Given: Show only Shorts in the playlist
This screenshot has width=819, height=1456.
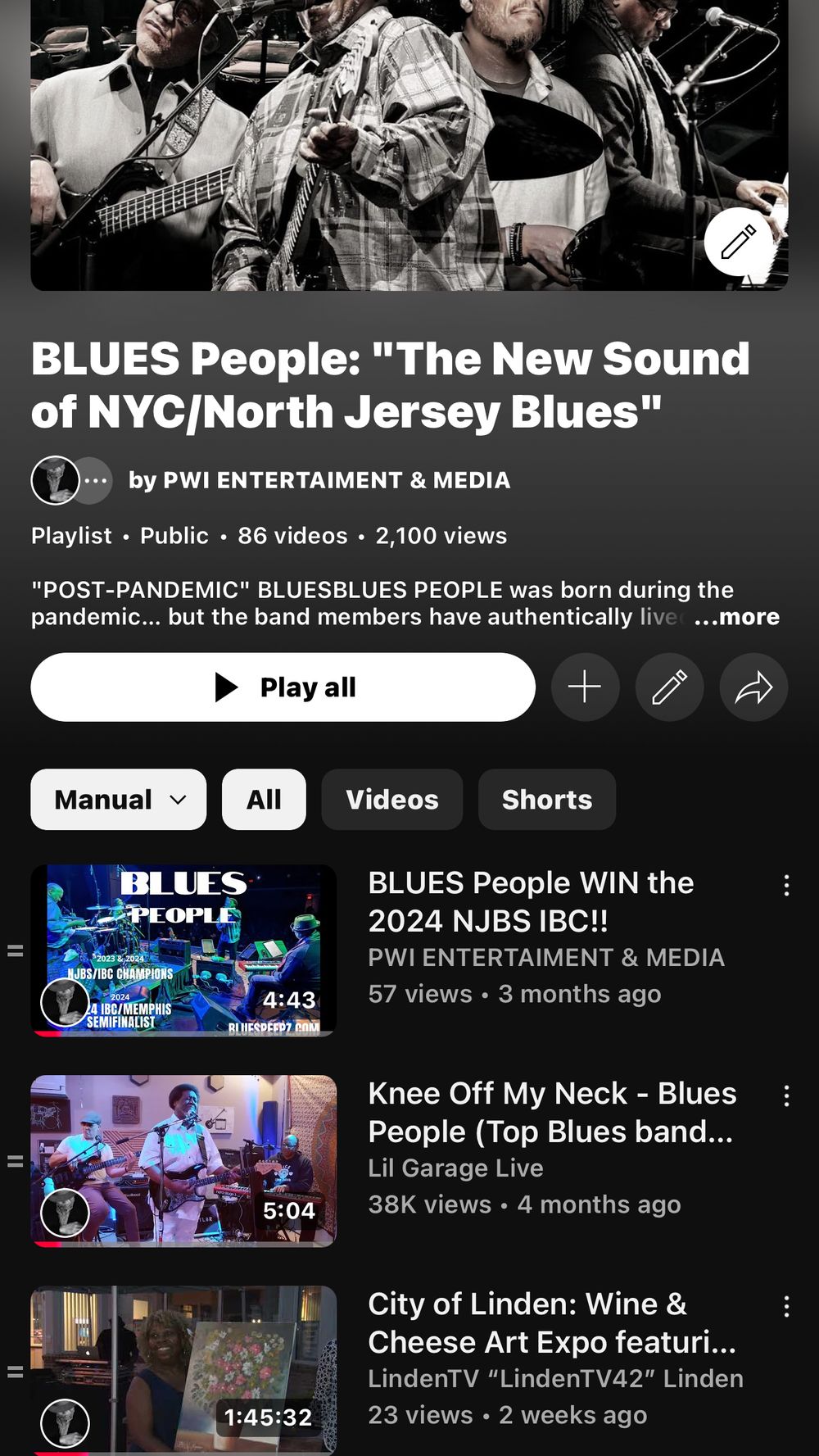Looking at the screenshot, I should click(546, 800).
